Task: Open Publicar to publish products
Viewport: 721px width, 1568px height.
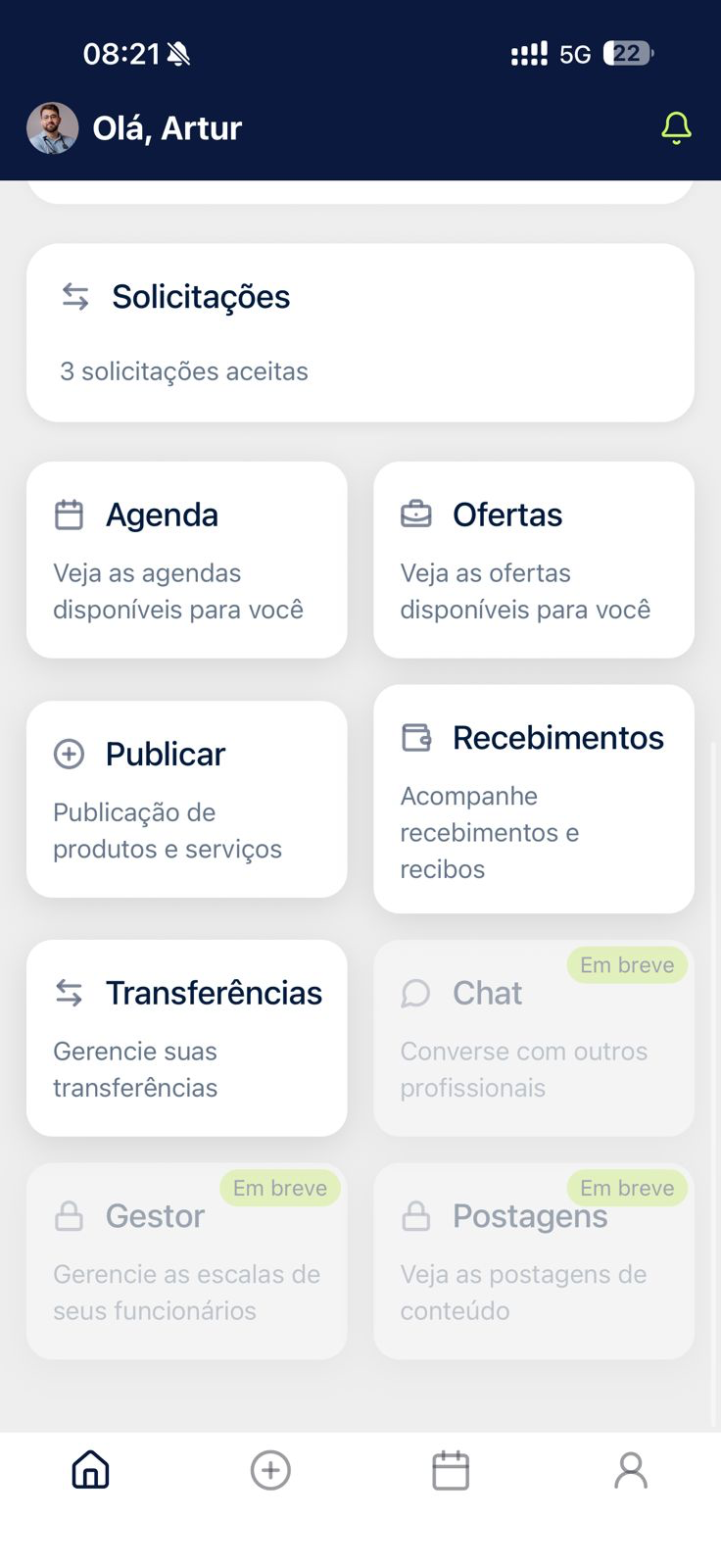Action: point(186,799)
